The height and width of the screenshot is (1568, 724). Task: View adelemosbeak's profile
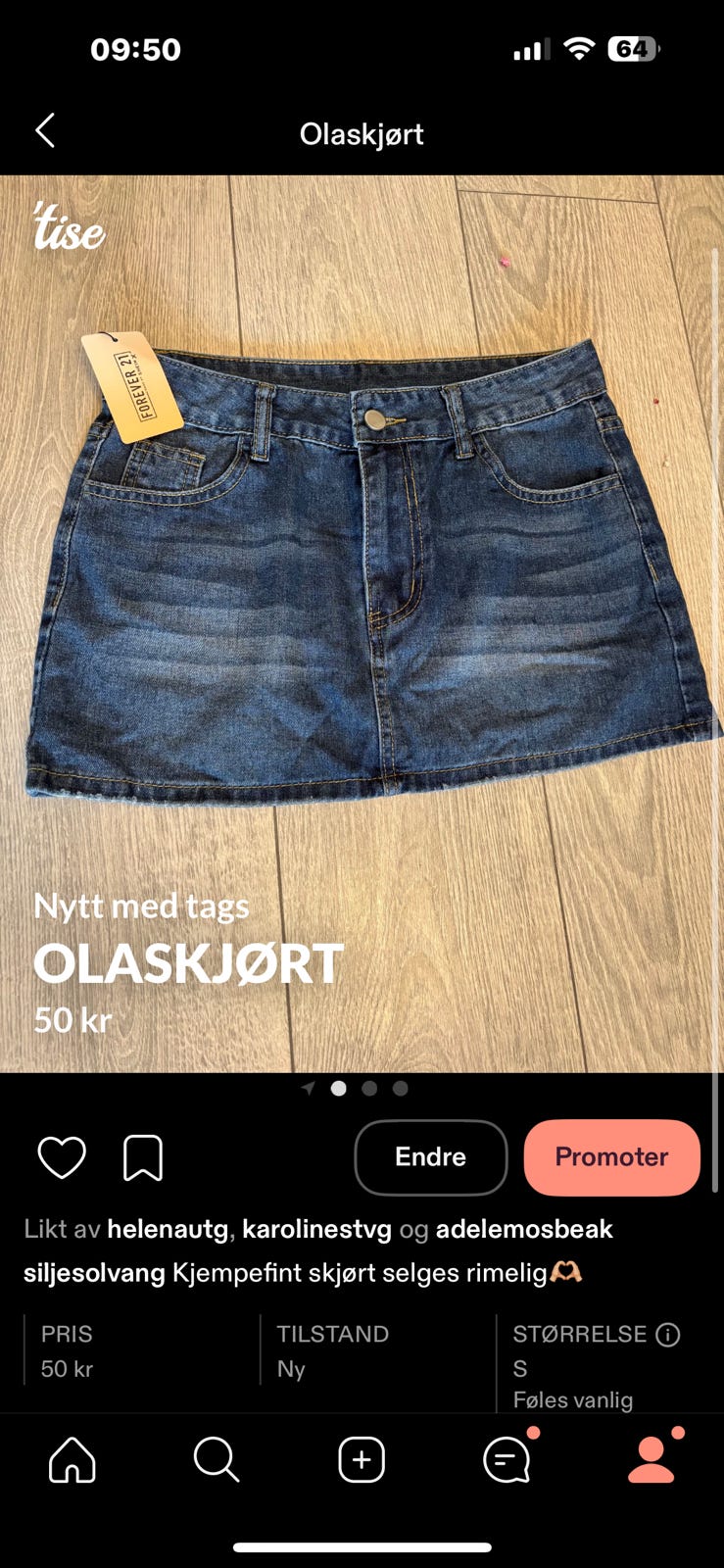[x=524, y=1229]
